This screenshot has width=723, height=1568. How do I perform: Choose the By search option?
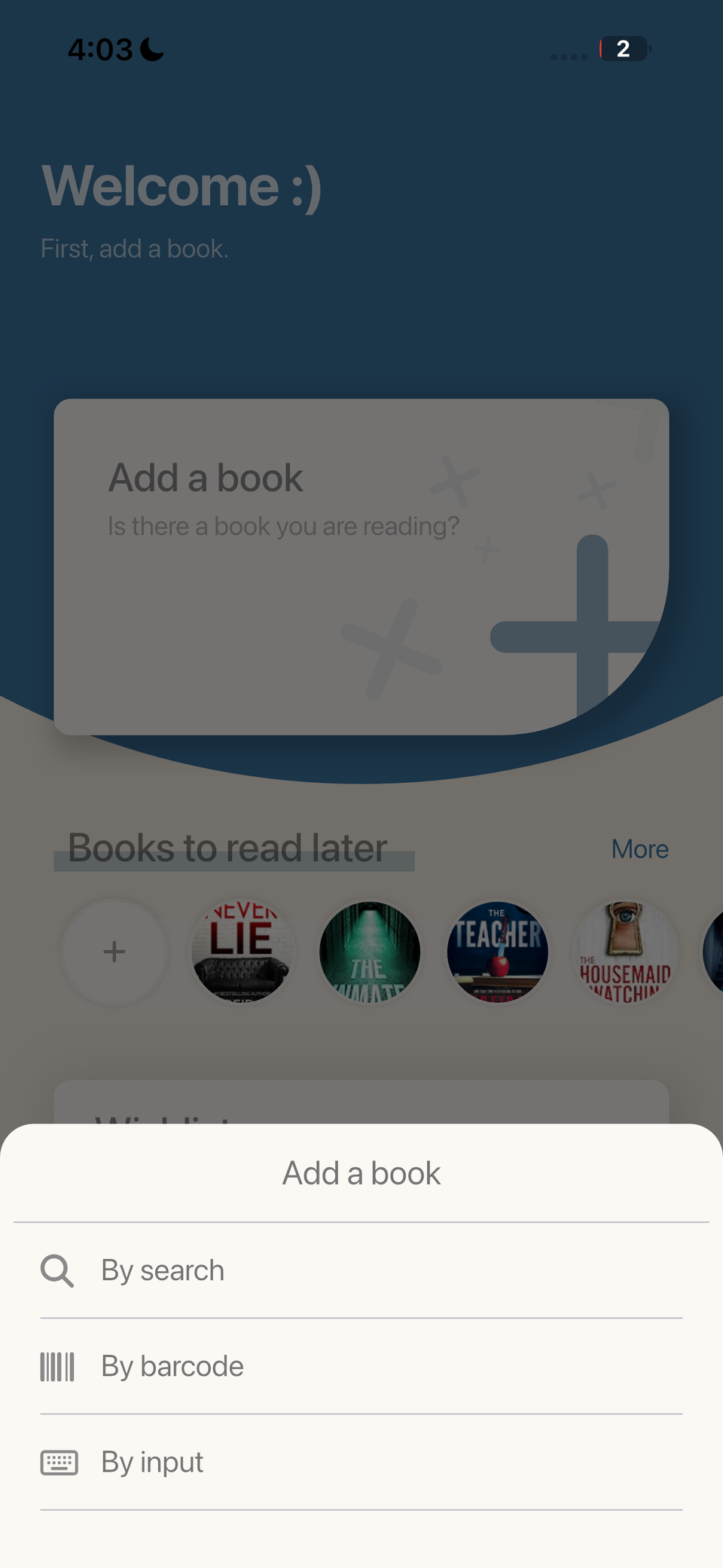click(162, 1271)
